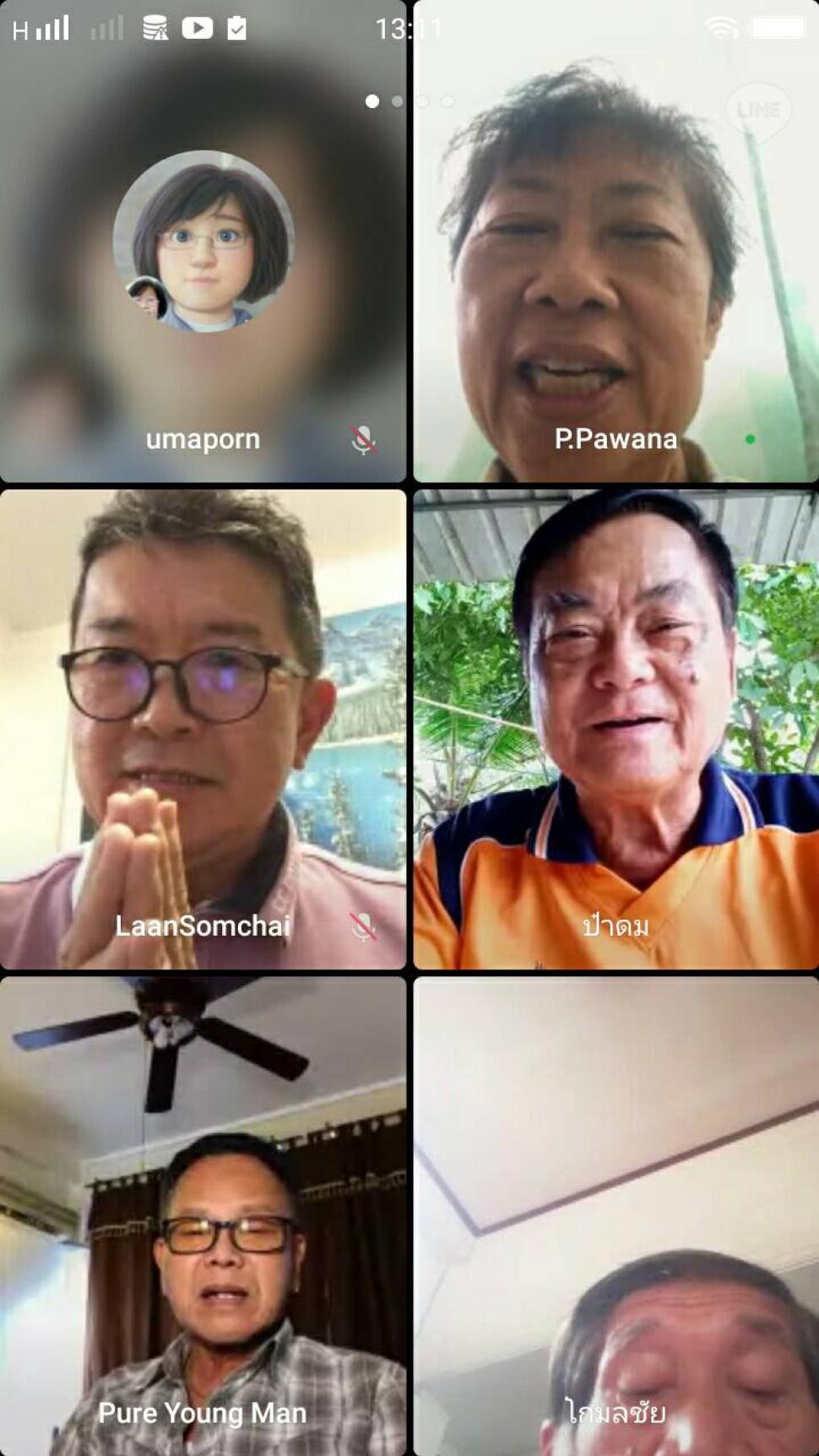Open ไกมลชัย's video tile
This screenshot has width=819, height=1456.
(616, 1217)
